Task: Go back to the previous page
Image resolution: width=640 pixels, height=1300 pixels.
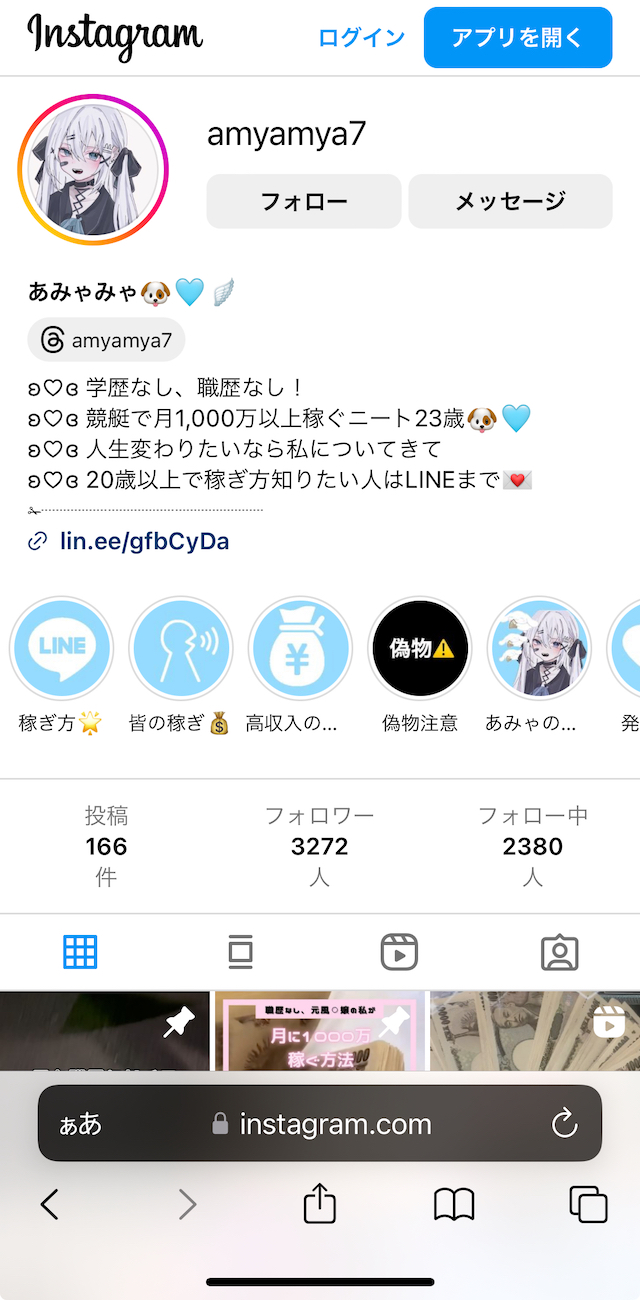Action: [x=50, y=1204]
